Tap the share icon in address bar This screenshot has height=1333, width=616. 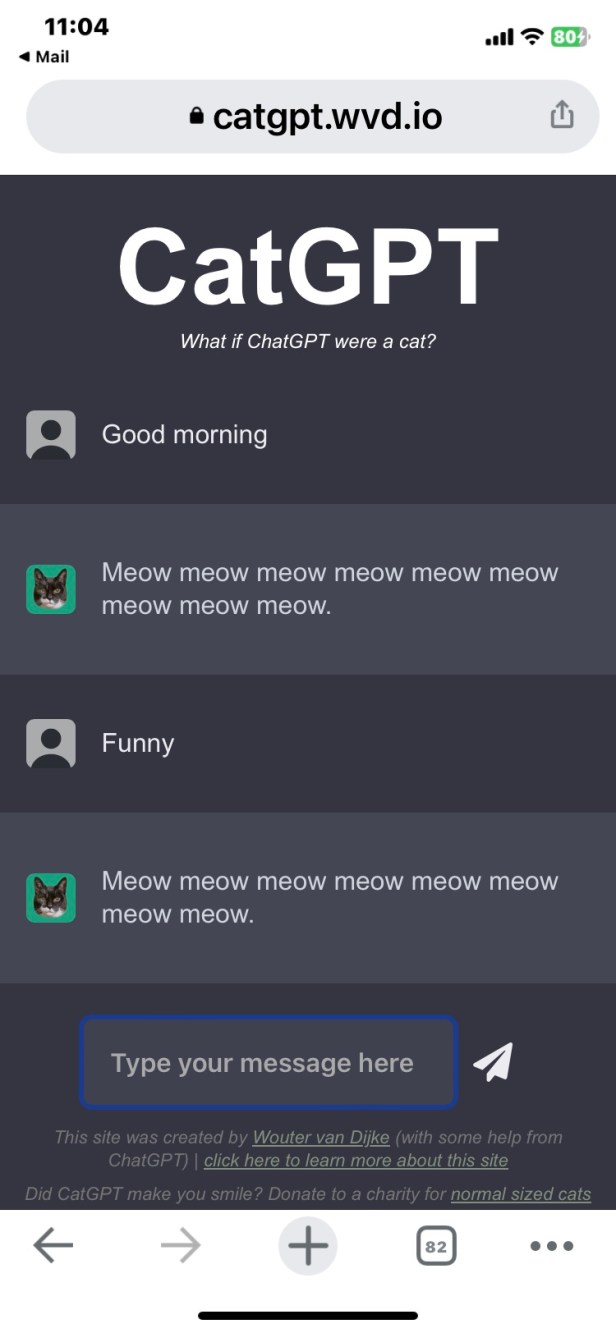tap(562, 115)
